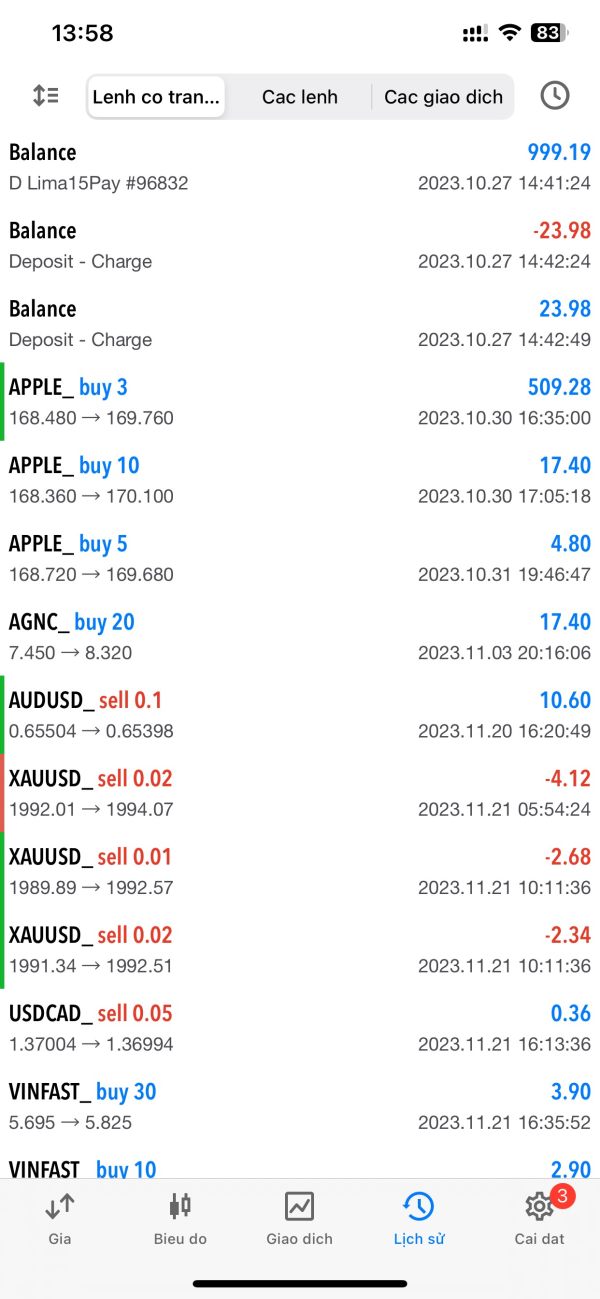
Task: Expand the APPLE_ buy 5 trade
Action: [300, 558]
